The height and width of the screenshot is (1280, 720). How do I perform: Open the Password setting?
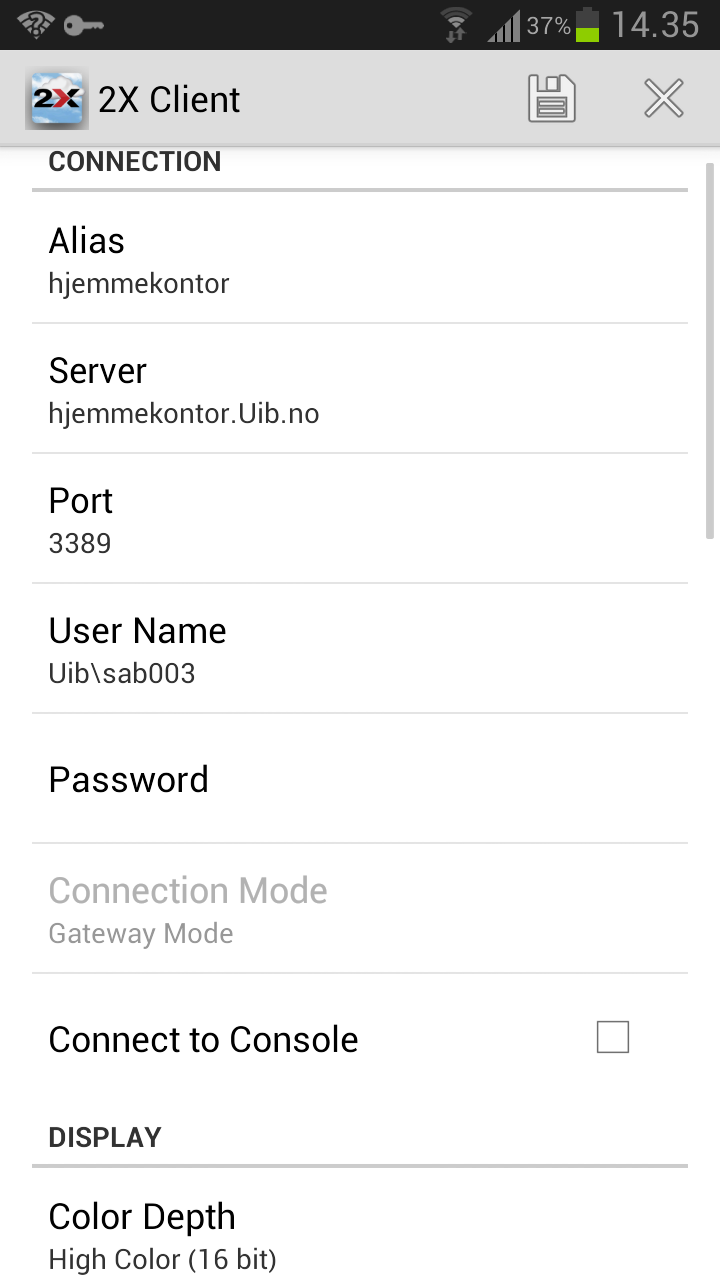pyautogui.click(x=360, y=779)
